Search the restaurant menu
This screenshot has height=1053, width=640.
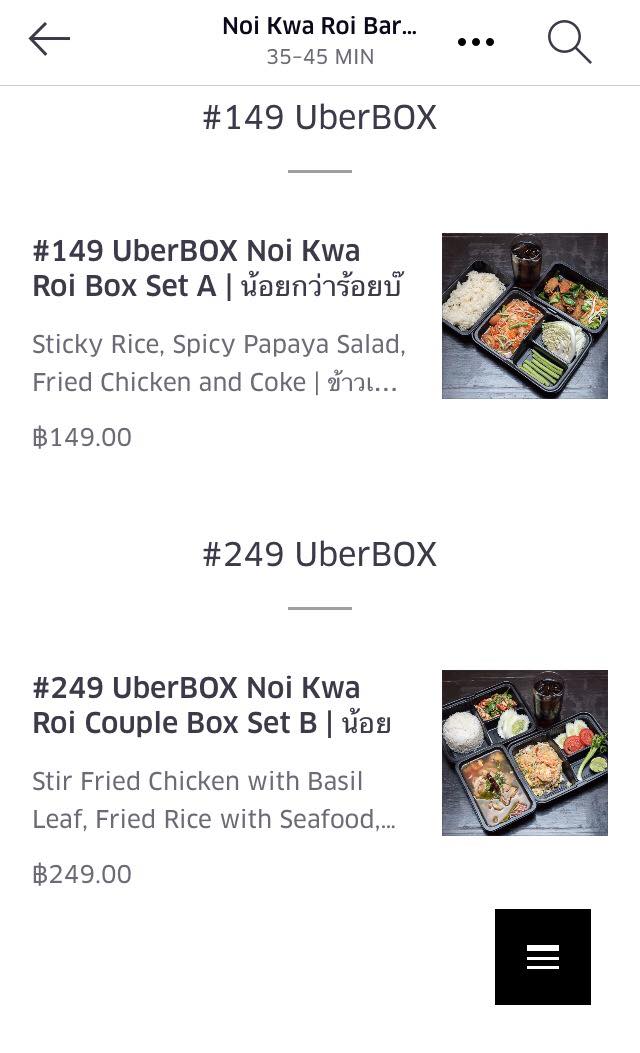[x=569, y=42]
